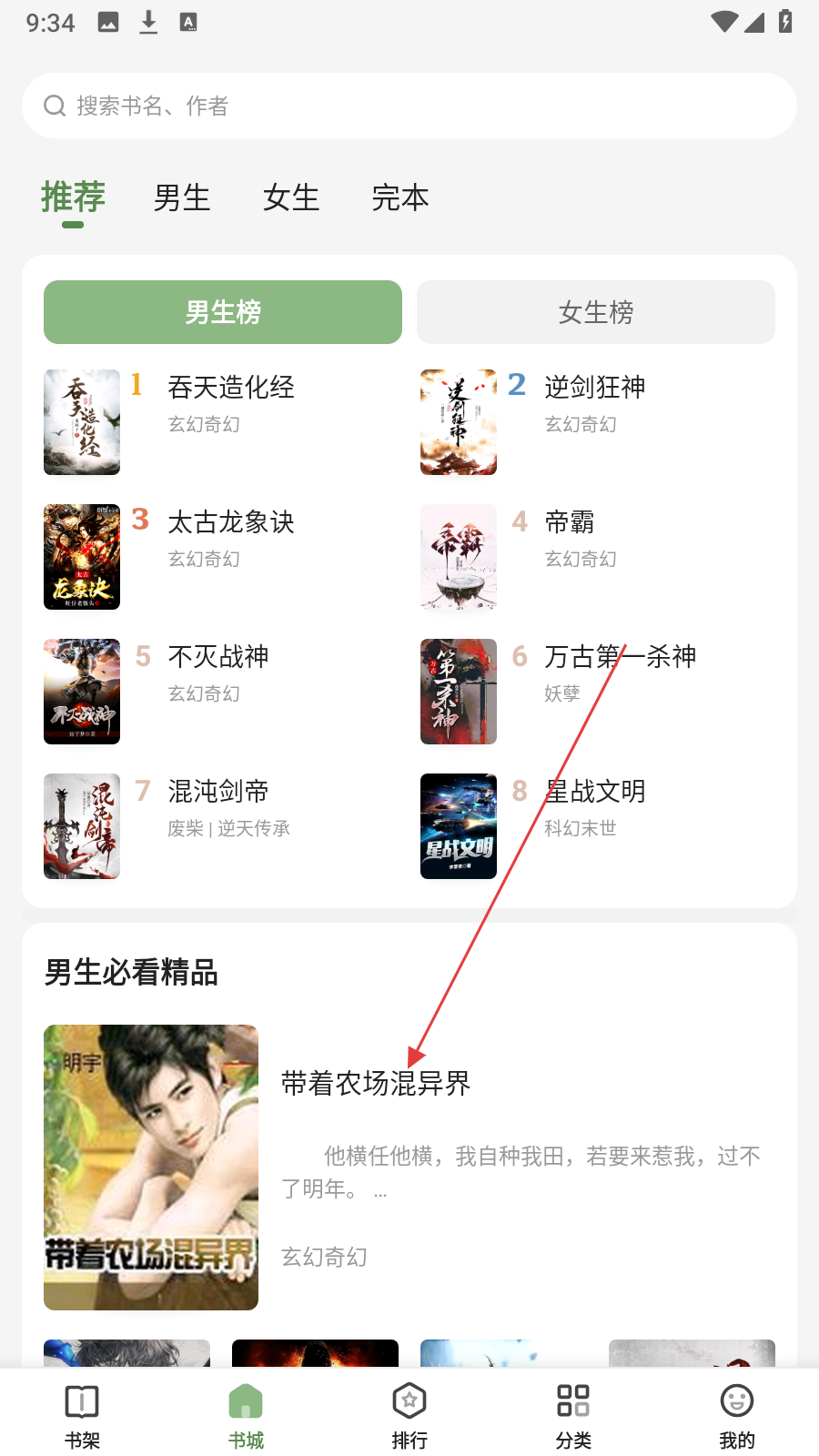Open the book 逆剑狂神
Image resolution: width=819 pixels, height=1456 pixels.
point(595,388)
